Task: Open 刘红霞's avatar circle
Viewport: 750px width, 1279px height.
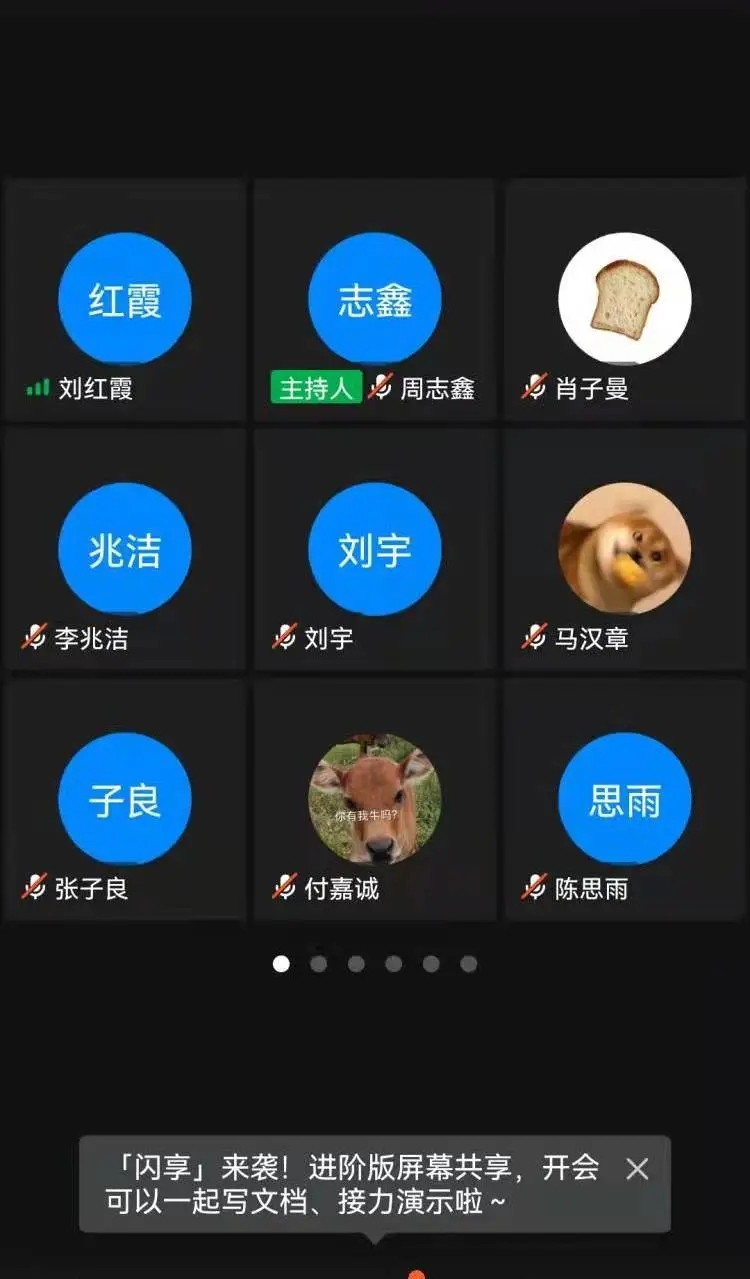Action: click(x=124, y=299)
